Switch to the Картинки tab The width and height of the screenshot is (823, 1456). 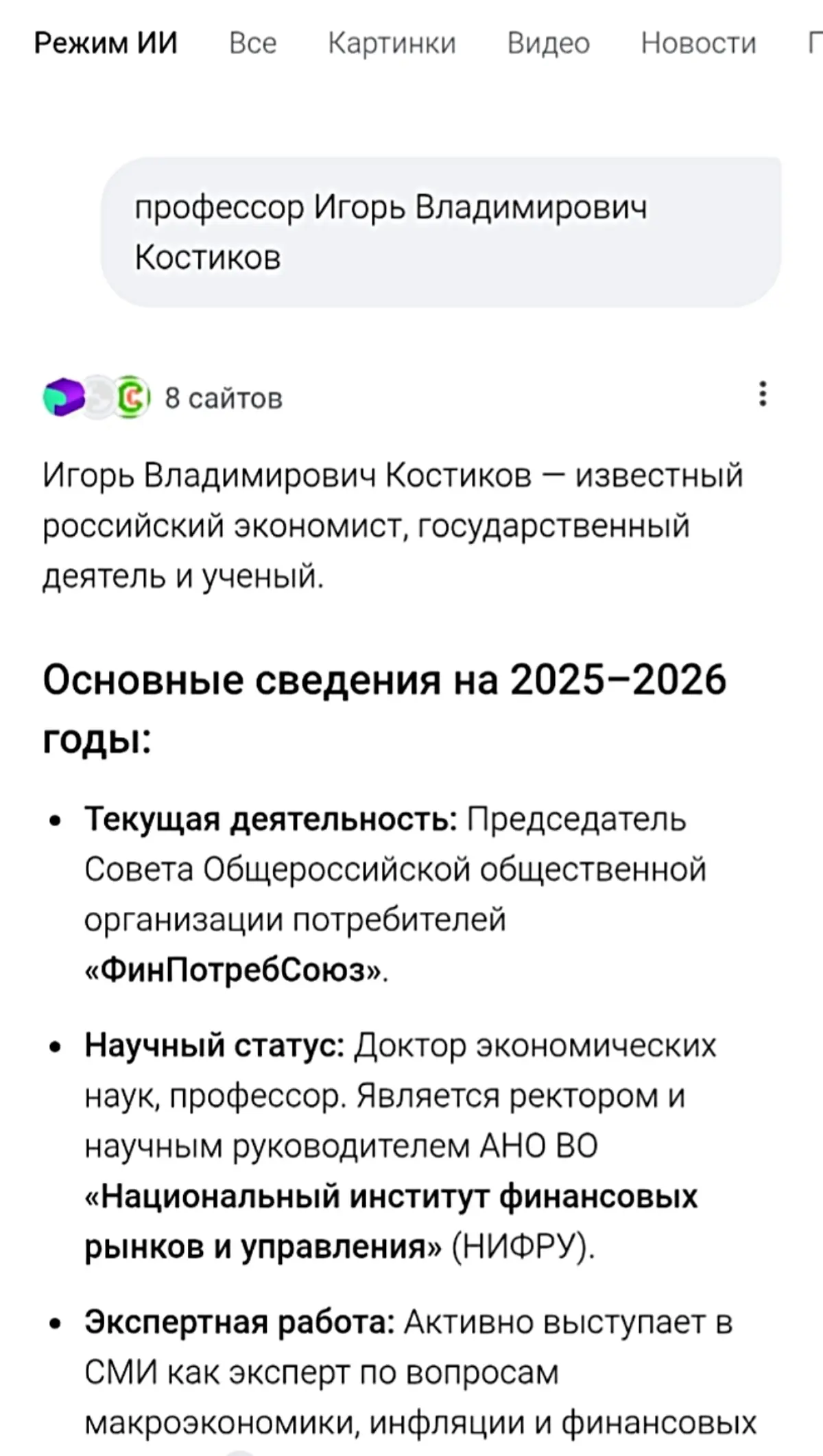pyautogui.click(x=392, y=43)
